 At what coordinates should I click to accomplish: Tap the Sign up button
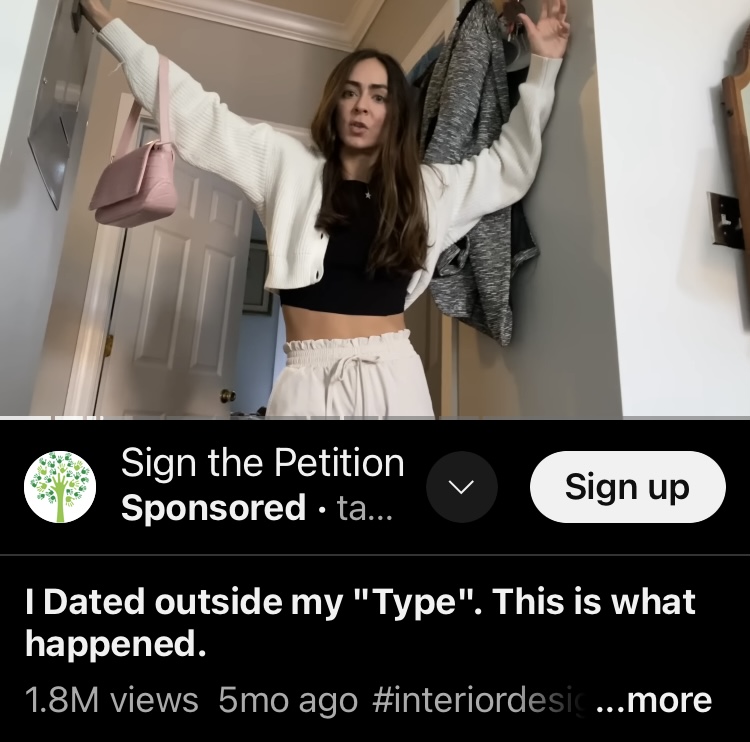(x=626, y=487)
